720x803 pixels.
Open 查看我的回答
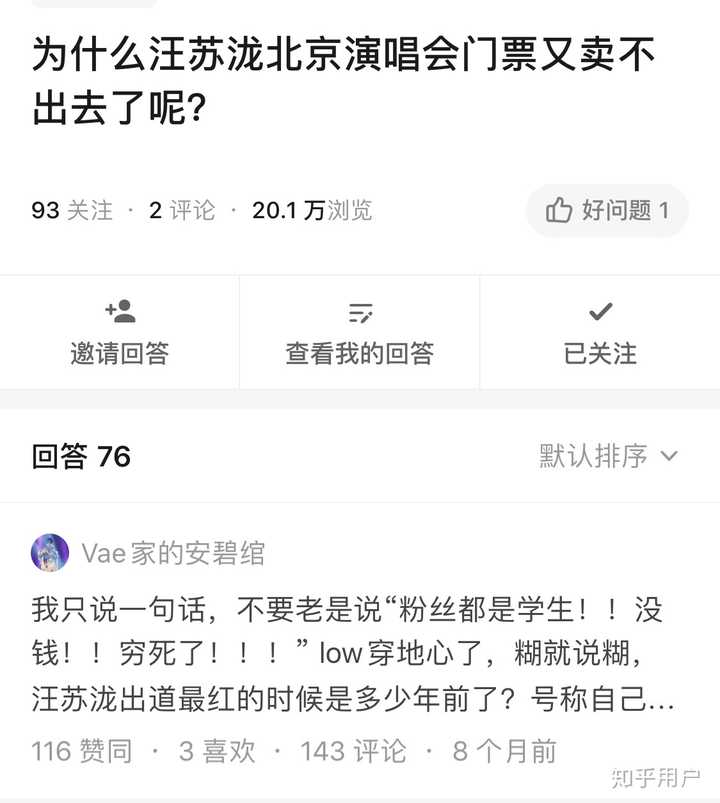pyautogui.click(x=359, y=333)
